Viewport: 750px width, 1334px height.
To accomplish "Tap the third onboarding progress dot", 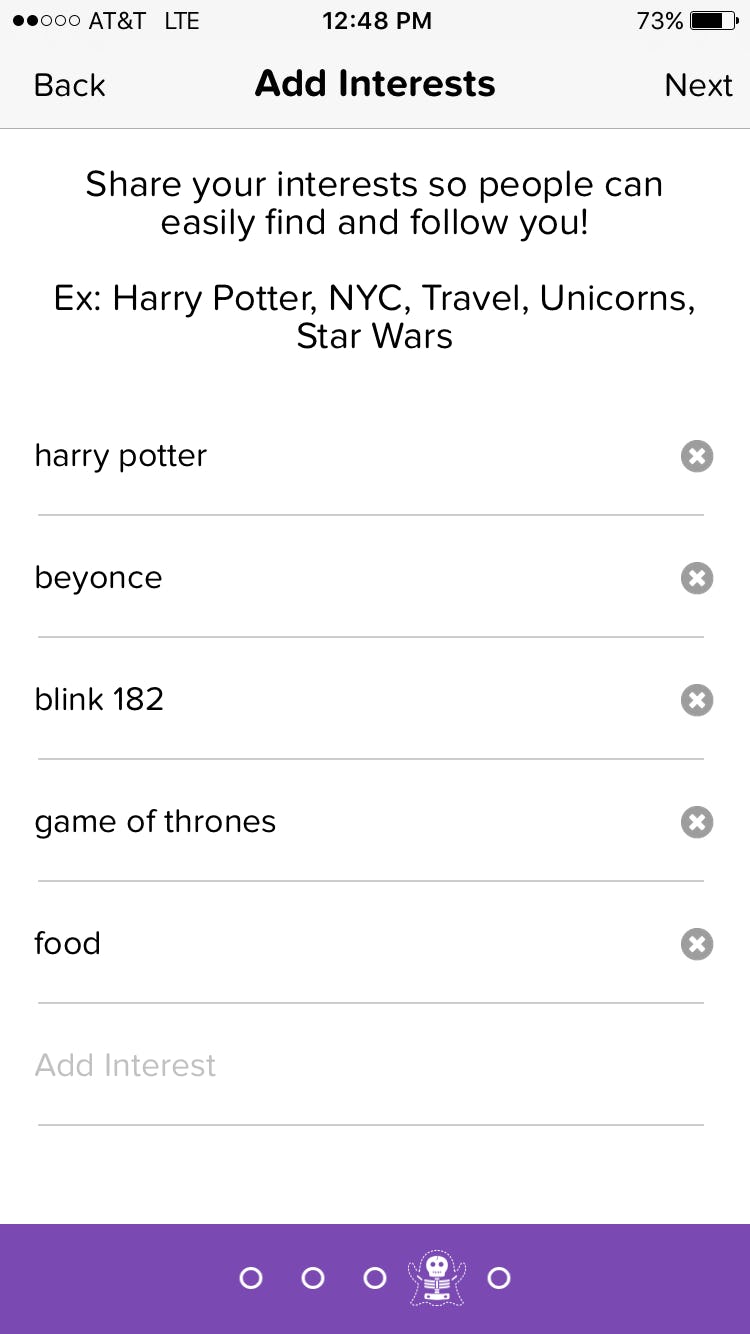I will point(374,1277).
